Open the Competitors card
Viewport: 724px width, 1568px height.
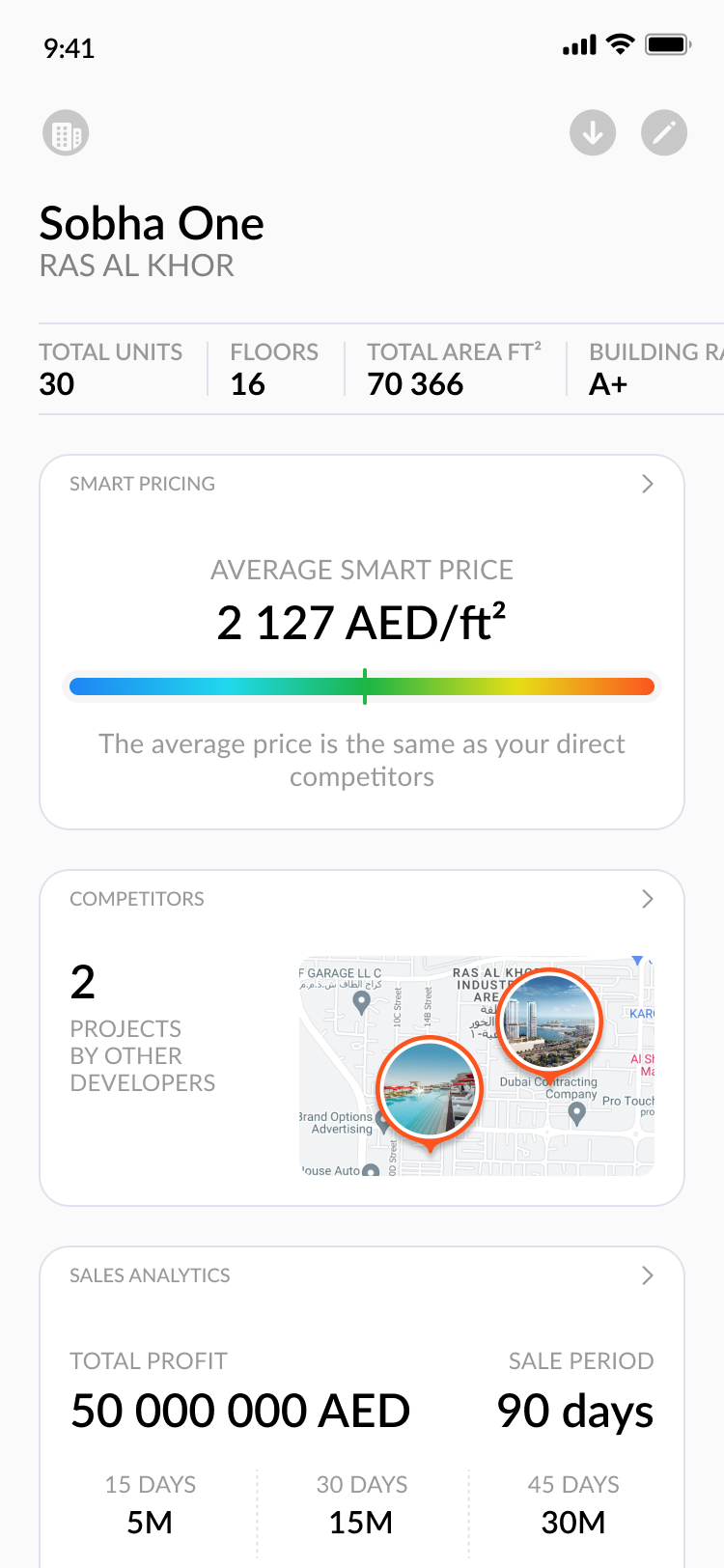362,1038
